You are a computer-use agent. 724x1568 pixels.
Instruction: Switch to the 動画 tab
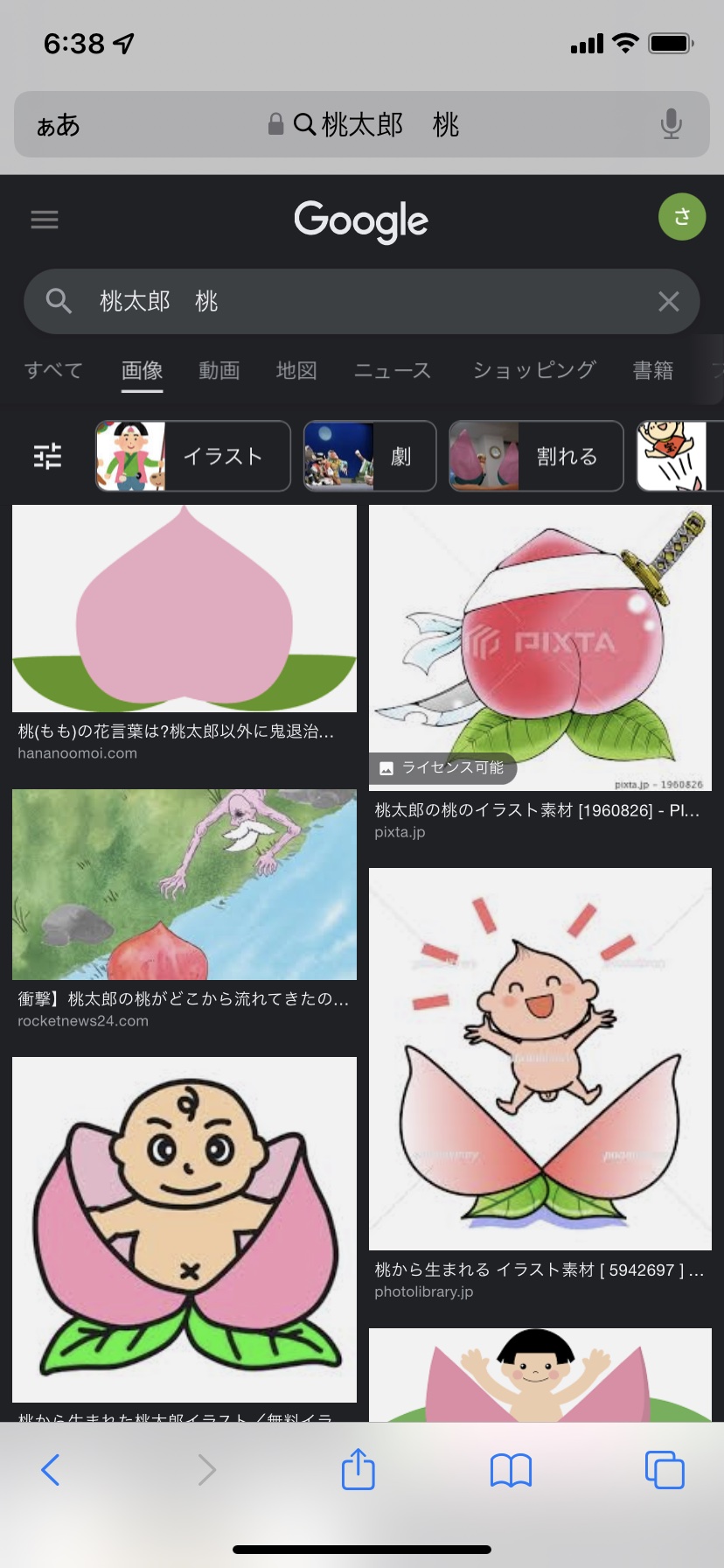pos(219,370)
